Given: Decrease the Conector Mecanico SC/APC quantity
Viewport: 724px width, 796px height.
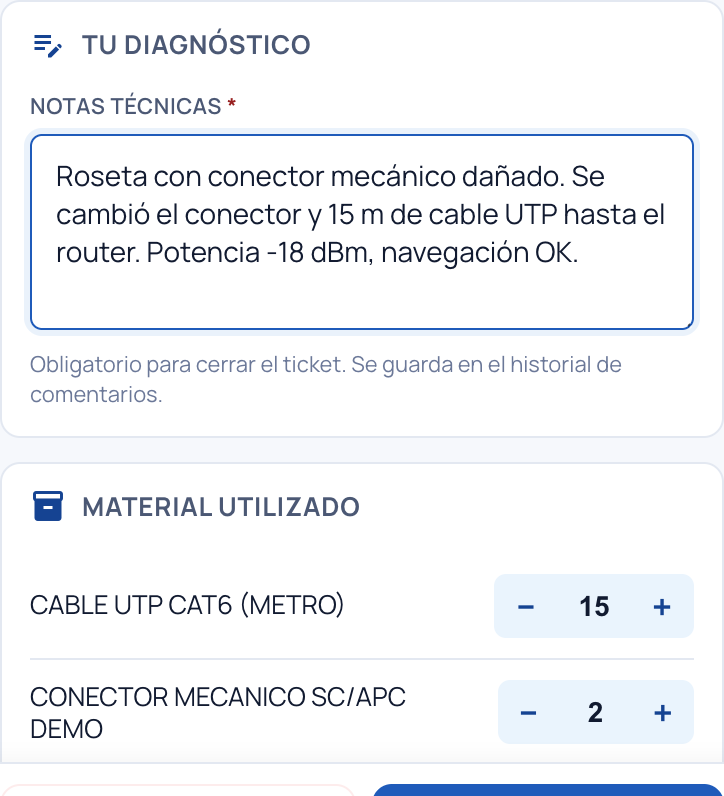Looking at the screenshot, I should [x=529, y=713].
